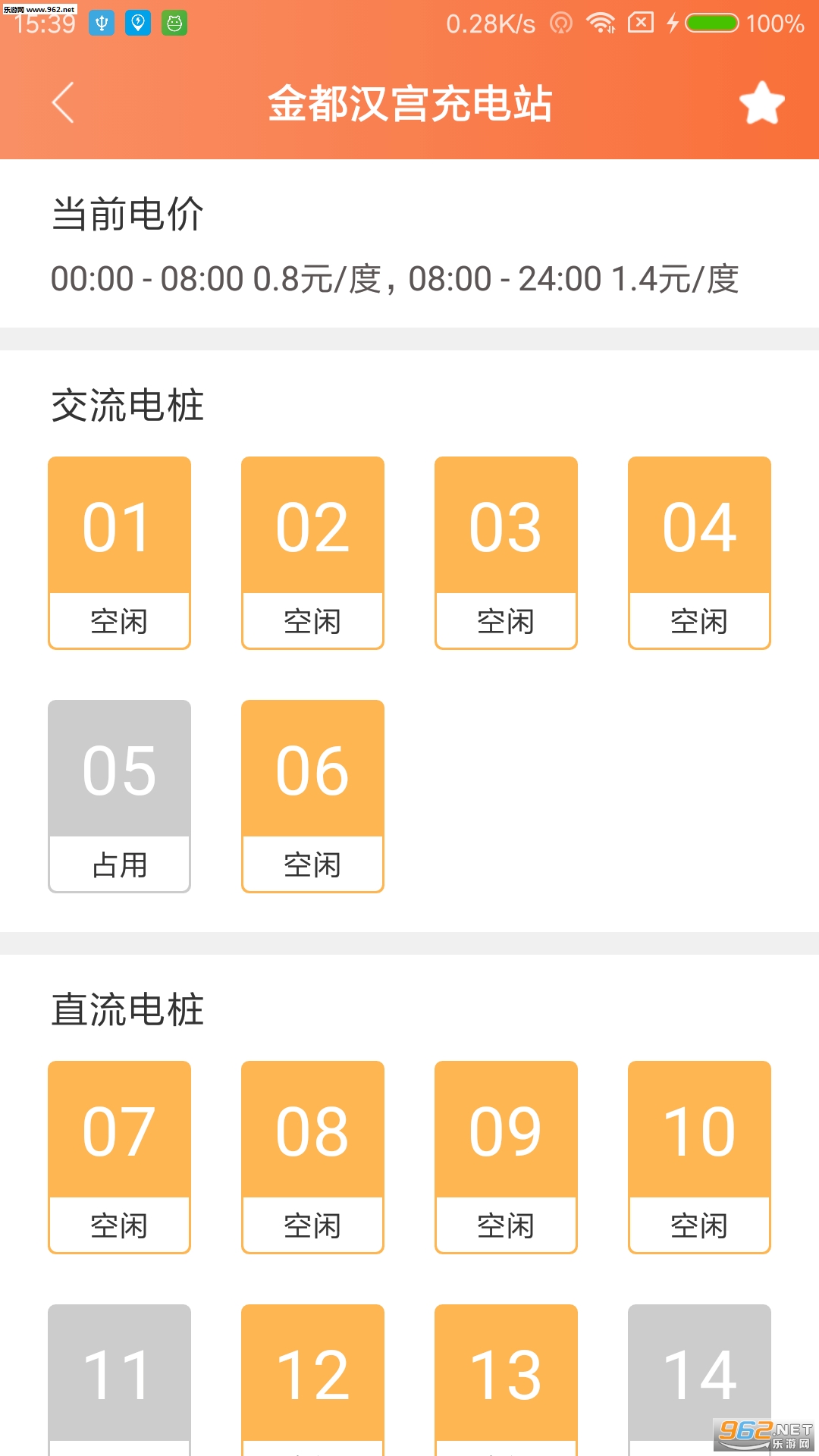This screenshot has height=1456, width=819.
Task: Select AC charging pile 01
Action: coord(119,552)
